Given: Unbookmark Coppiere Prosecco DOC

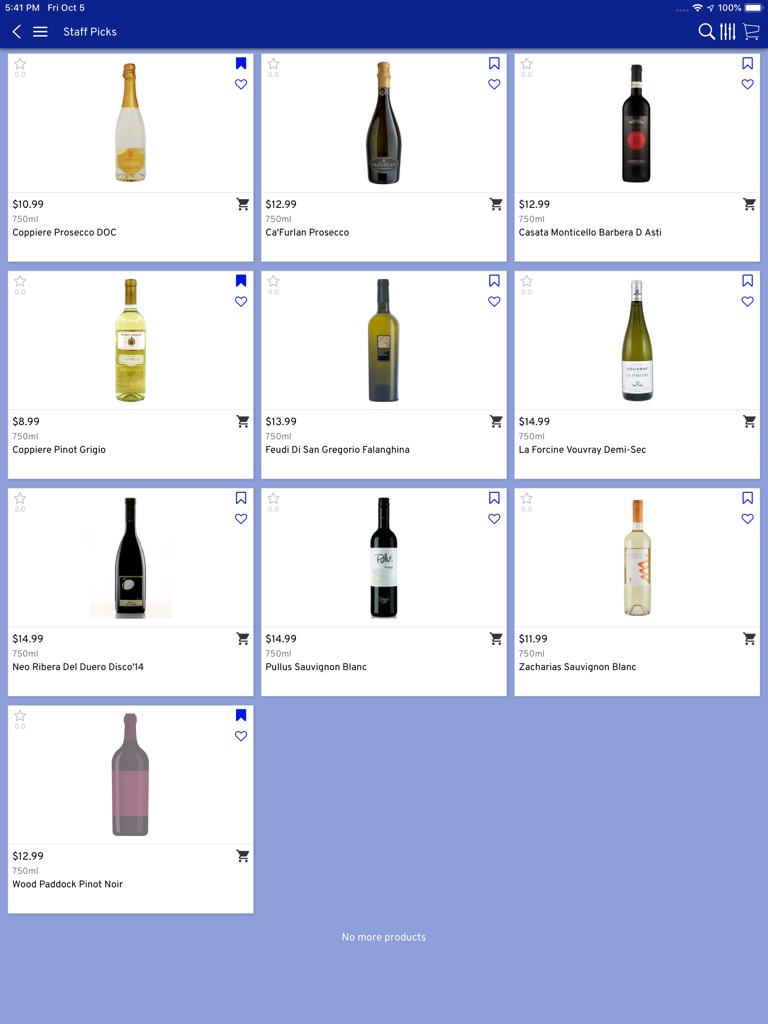Looking at the screenshot, I should click(x=240, y=63).
